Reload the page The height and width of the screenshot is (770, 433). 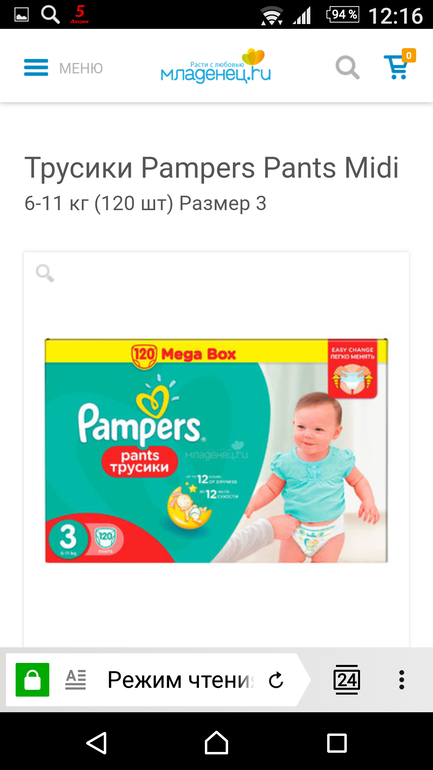tap(276, 680)
